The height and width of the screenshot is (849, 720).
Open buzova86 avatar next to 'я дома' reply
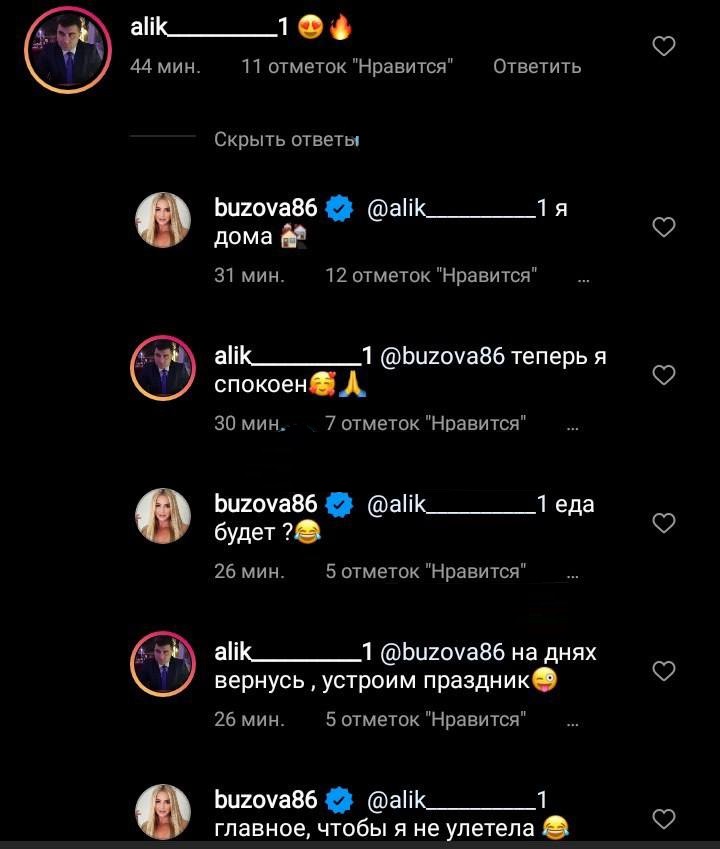coord(162,220)
